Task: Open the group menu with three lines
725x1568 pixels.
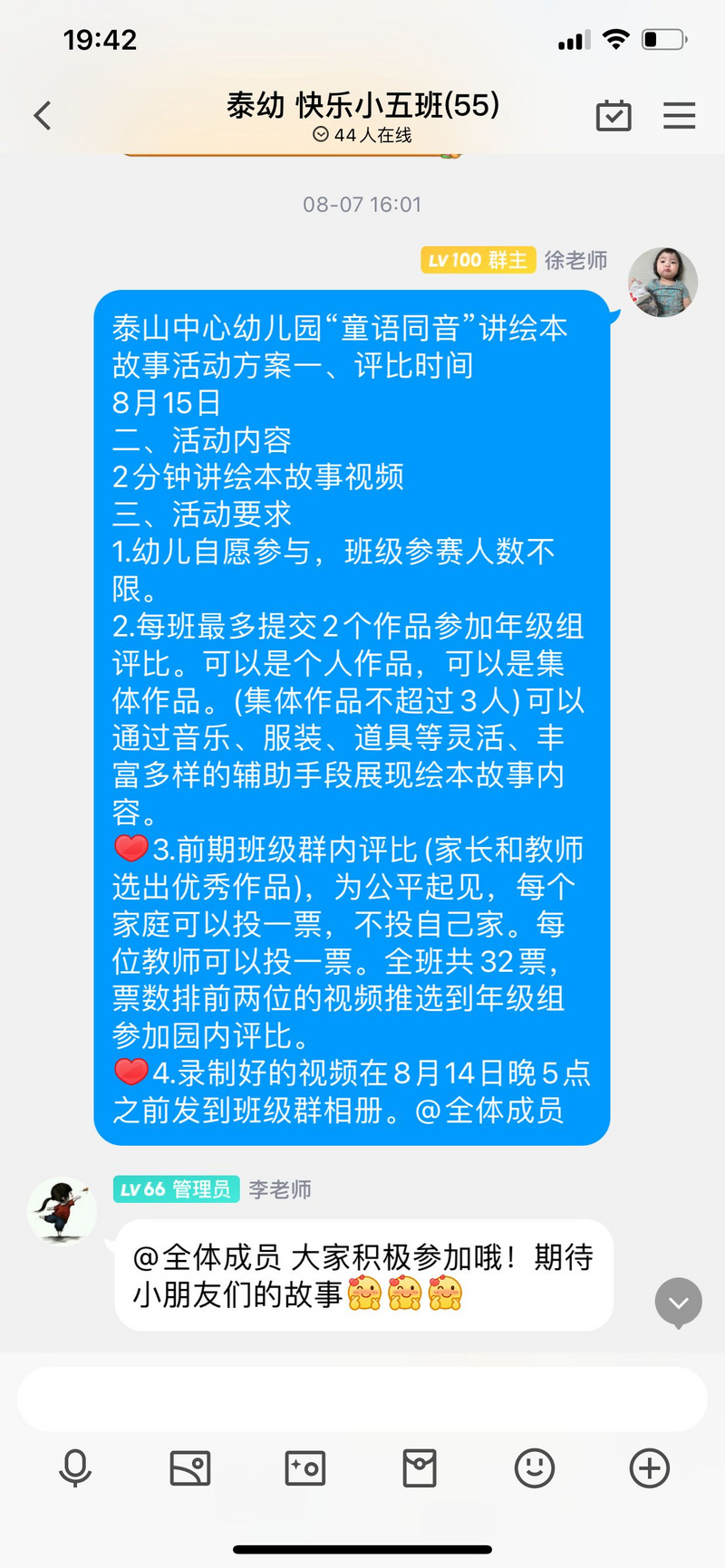Action: [679, 116]
